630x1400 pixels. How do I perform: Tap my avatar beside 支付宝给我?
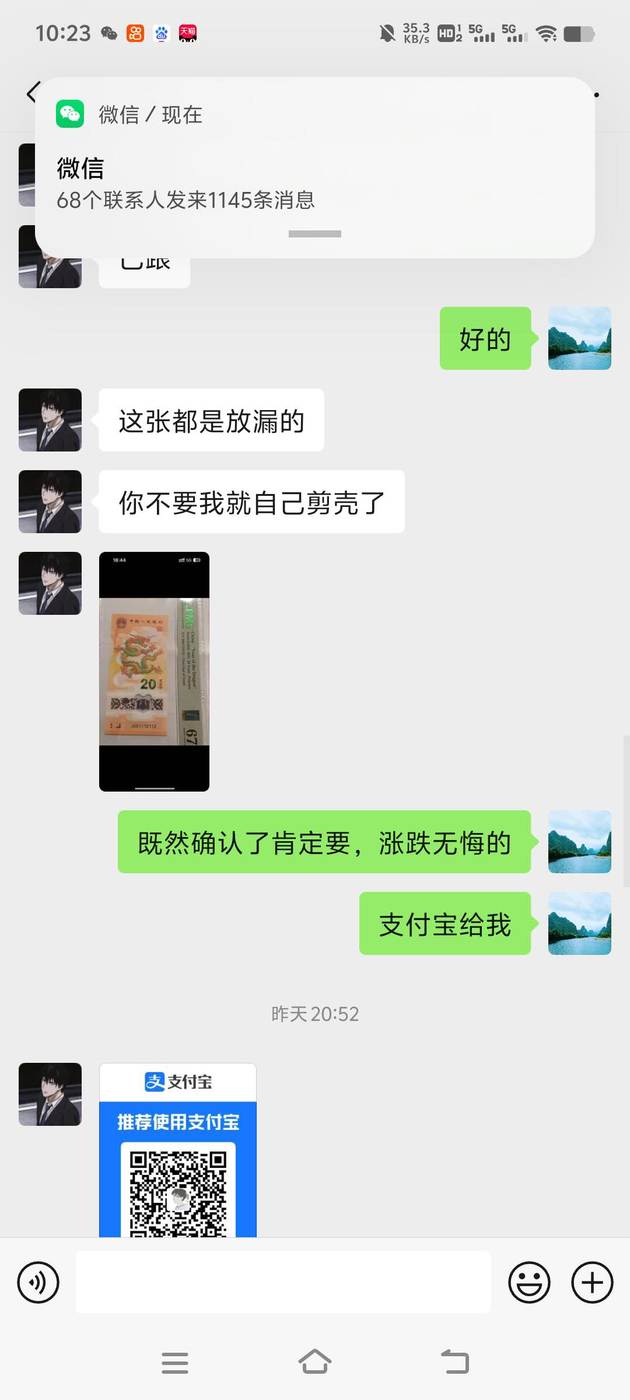580,923
